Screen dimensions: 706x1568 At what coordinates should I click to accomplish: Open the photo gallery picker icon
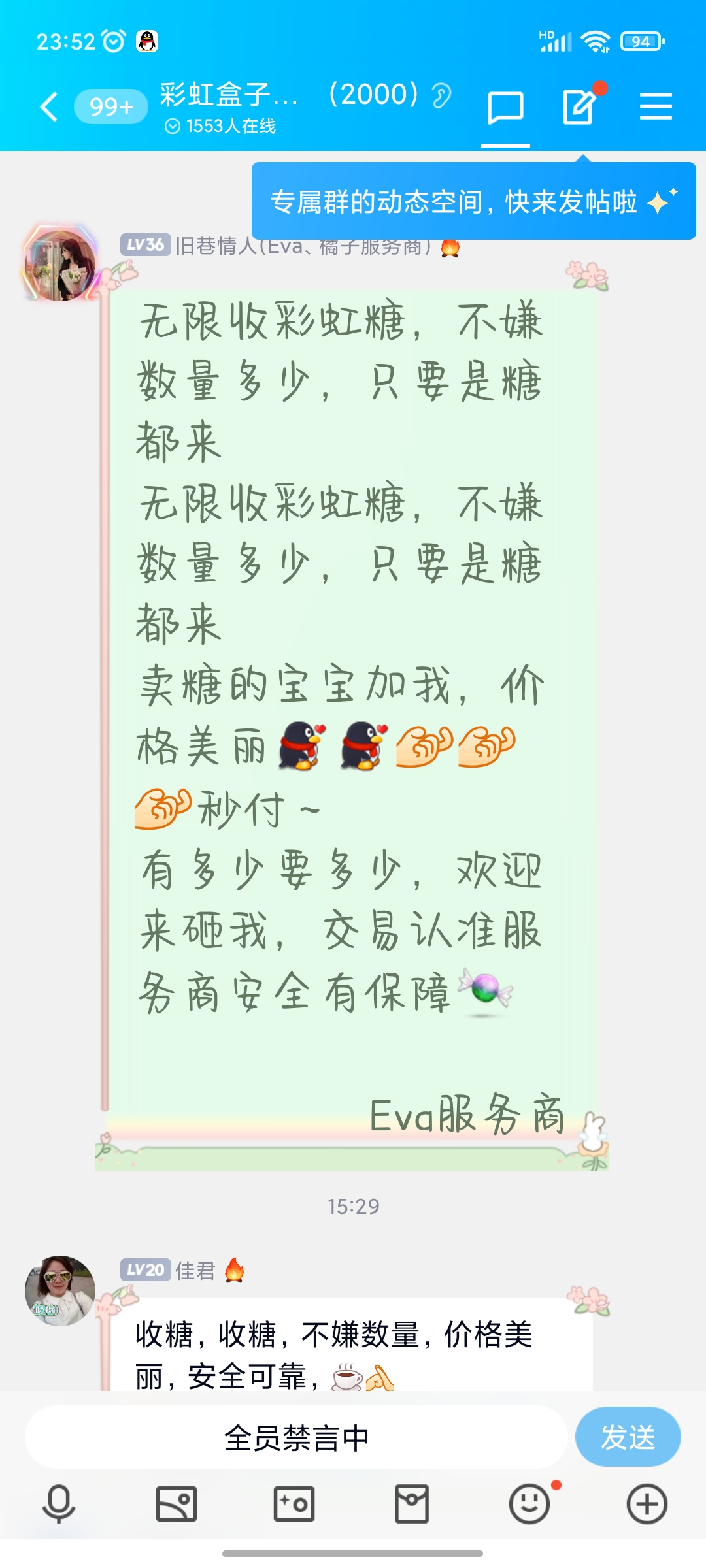point(176,1503)
